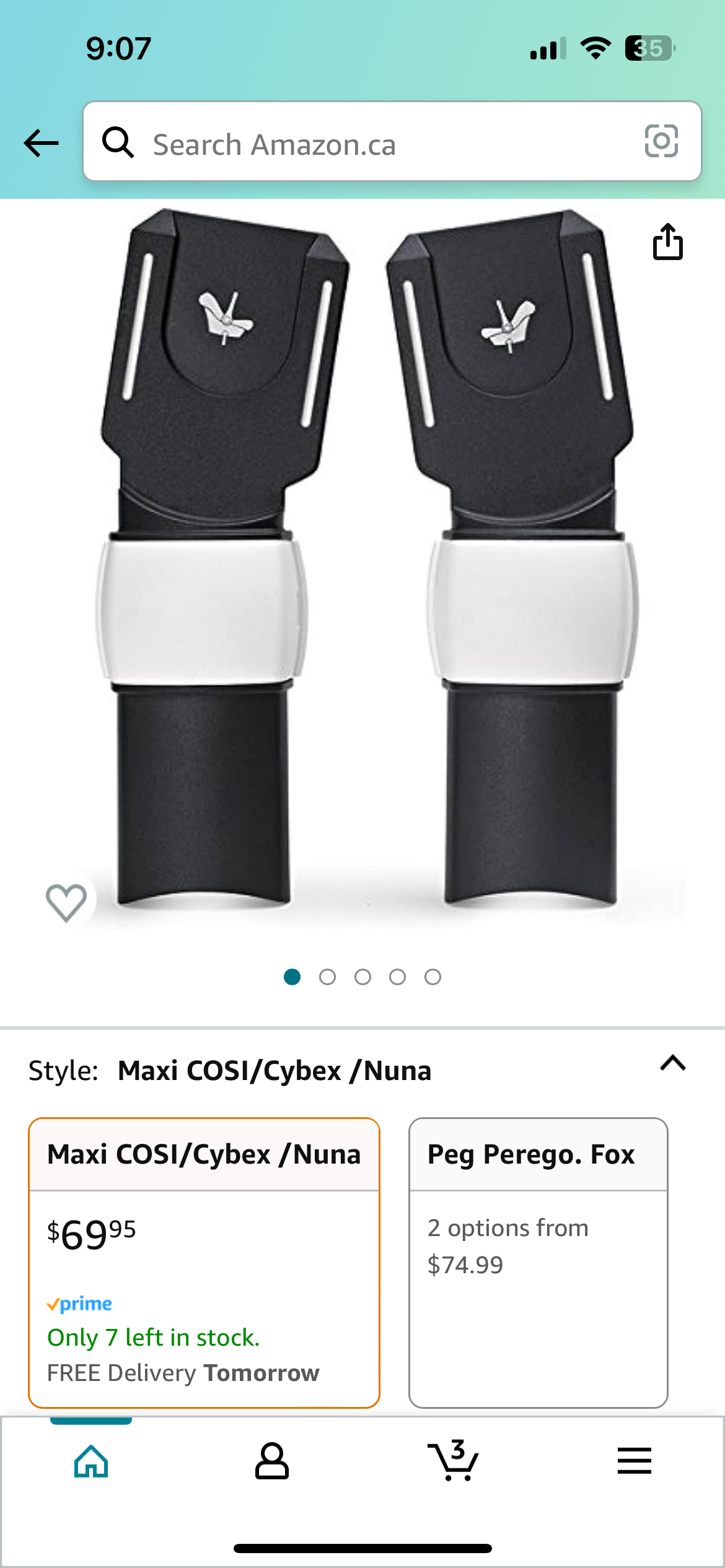Go back using the arrow
Image resolution: width=725 pixels, height=1568 pixels.
click(x=41, y=143)
